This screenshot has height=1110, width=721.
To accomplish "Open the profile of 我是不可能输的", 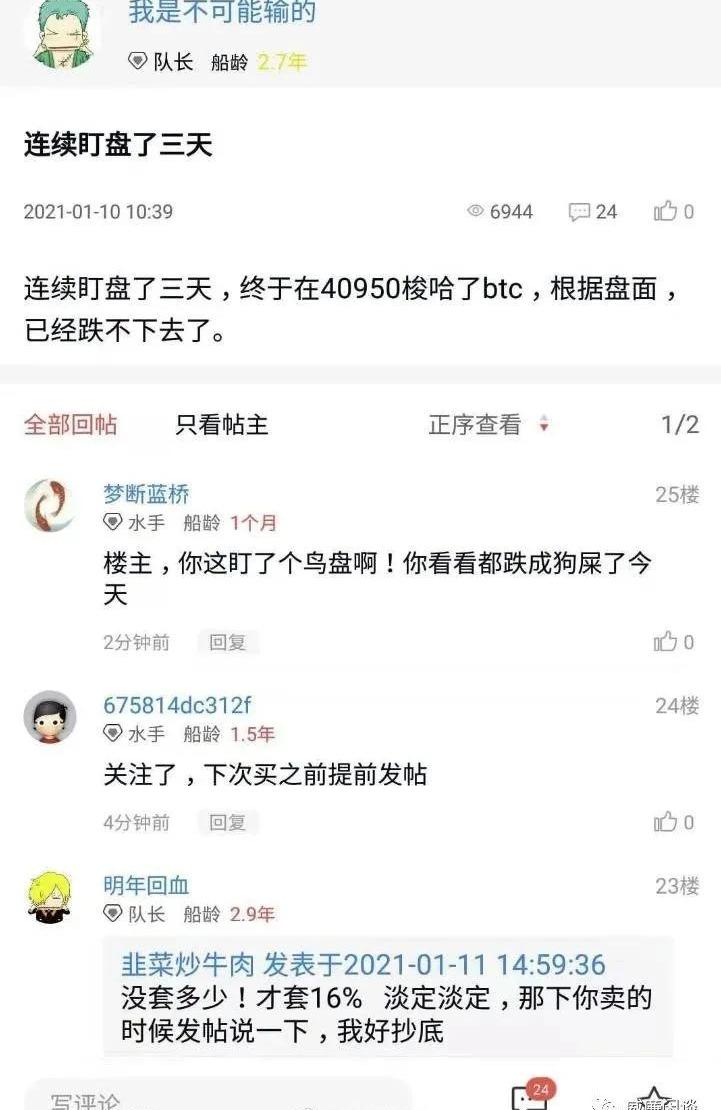I will pyautogui.click(x=222, y=12).
